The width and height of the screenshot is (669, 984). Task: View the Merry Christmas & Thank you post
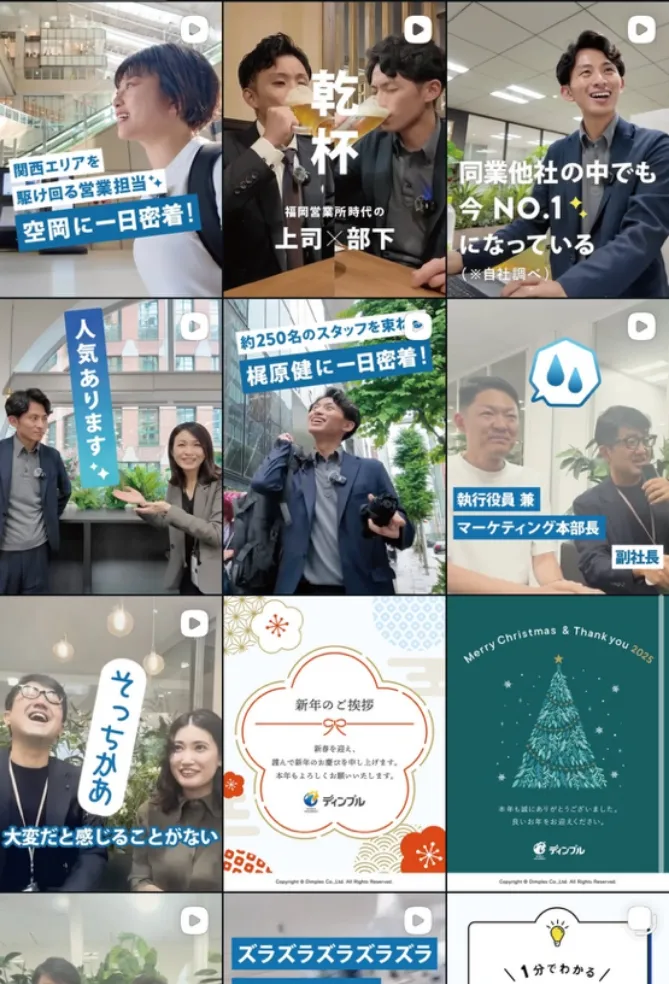tap(558, 744)
